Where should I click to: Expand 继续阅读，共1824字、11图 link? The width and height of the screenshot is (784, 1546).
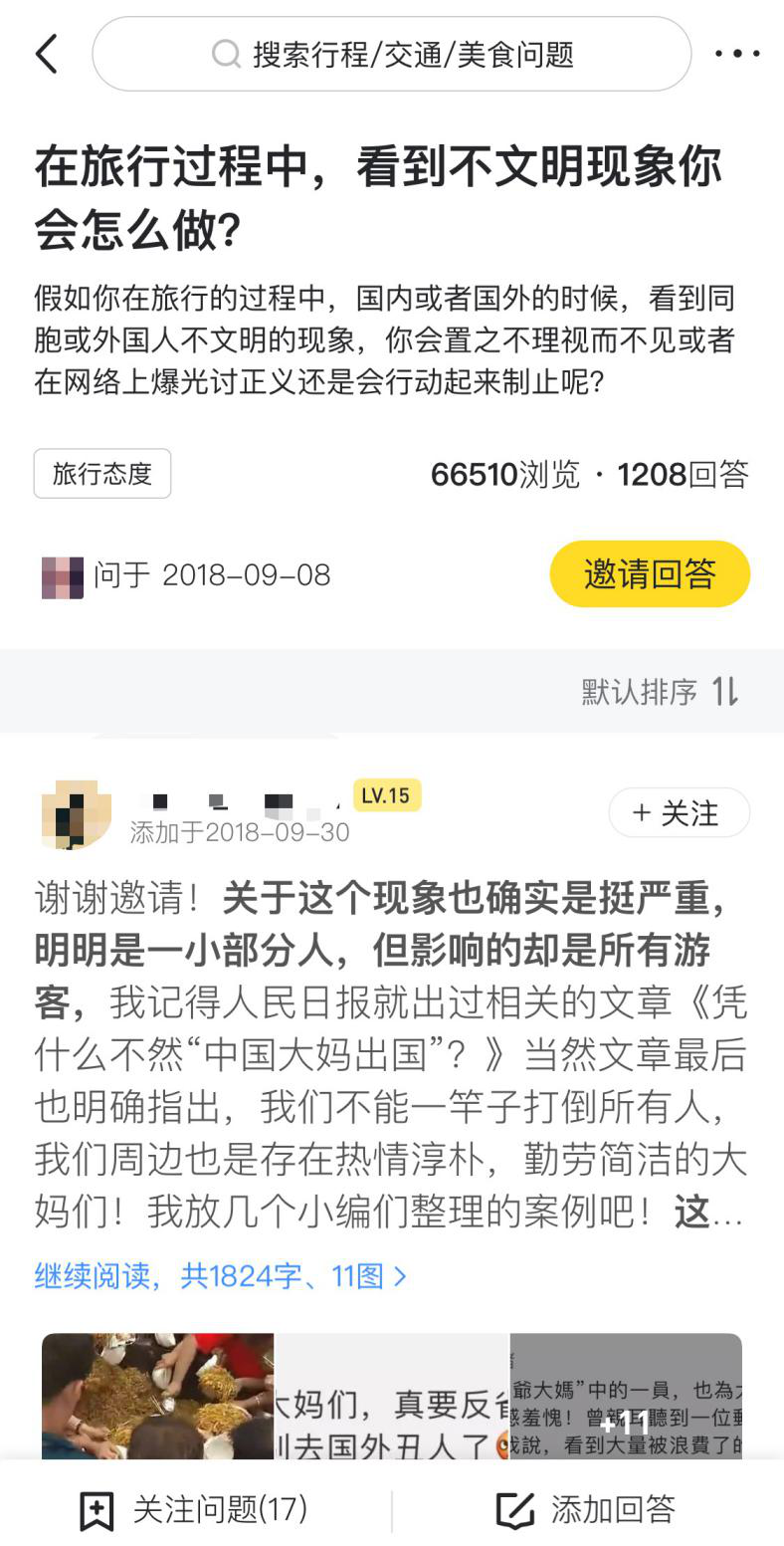point(221,1275)
